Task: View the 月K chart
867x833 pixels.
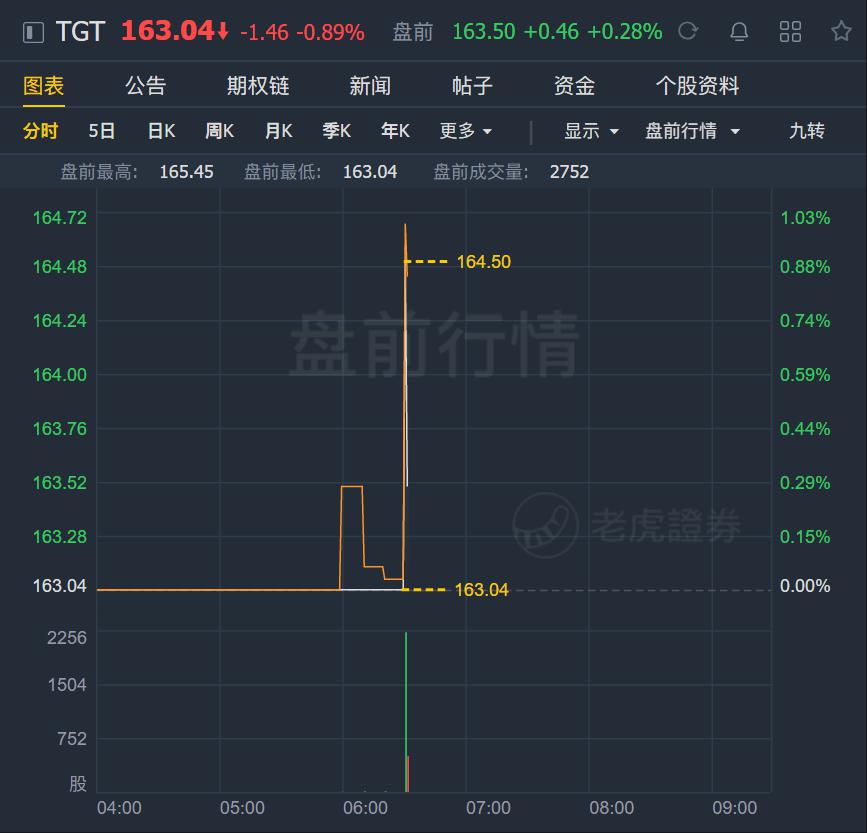Action: coord(278,131)
